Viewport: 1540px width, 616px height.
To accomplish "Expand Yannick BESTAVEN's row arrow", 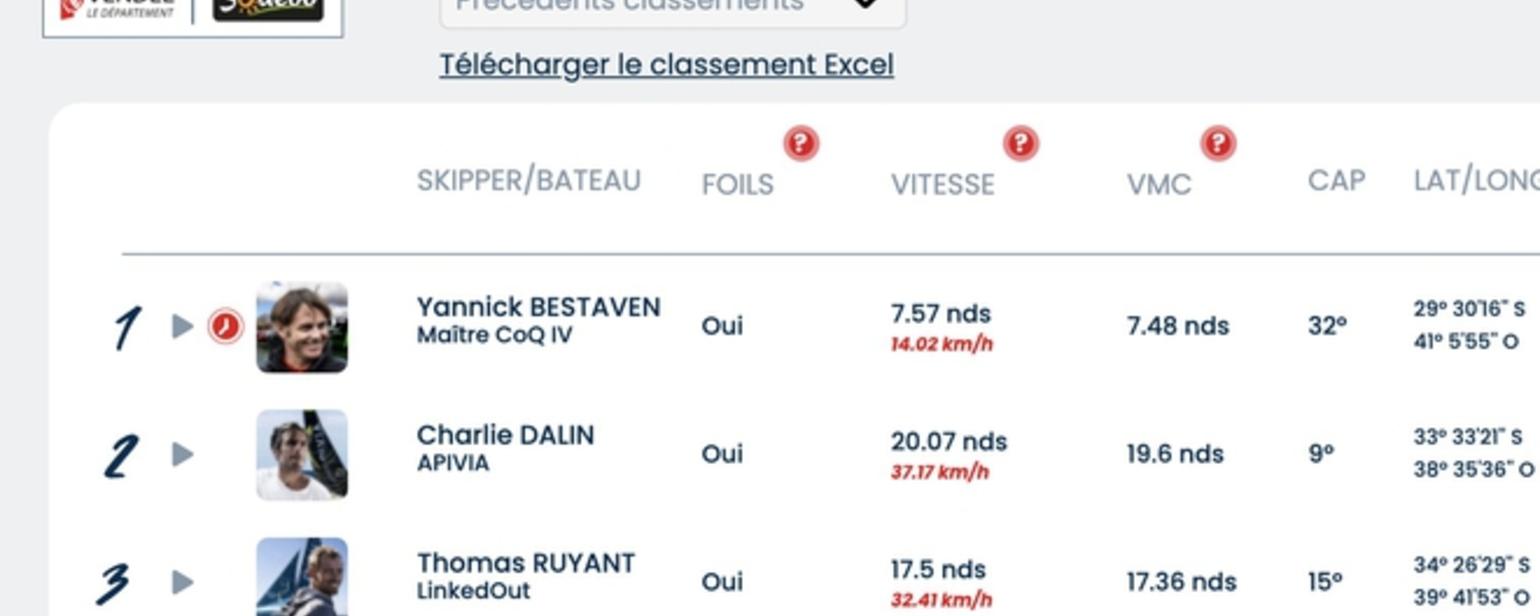I will point(182,326).
